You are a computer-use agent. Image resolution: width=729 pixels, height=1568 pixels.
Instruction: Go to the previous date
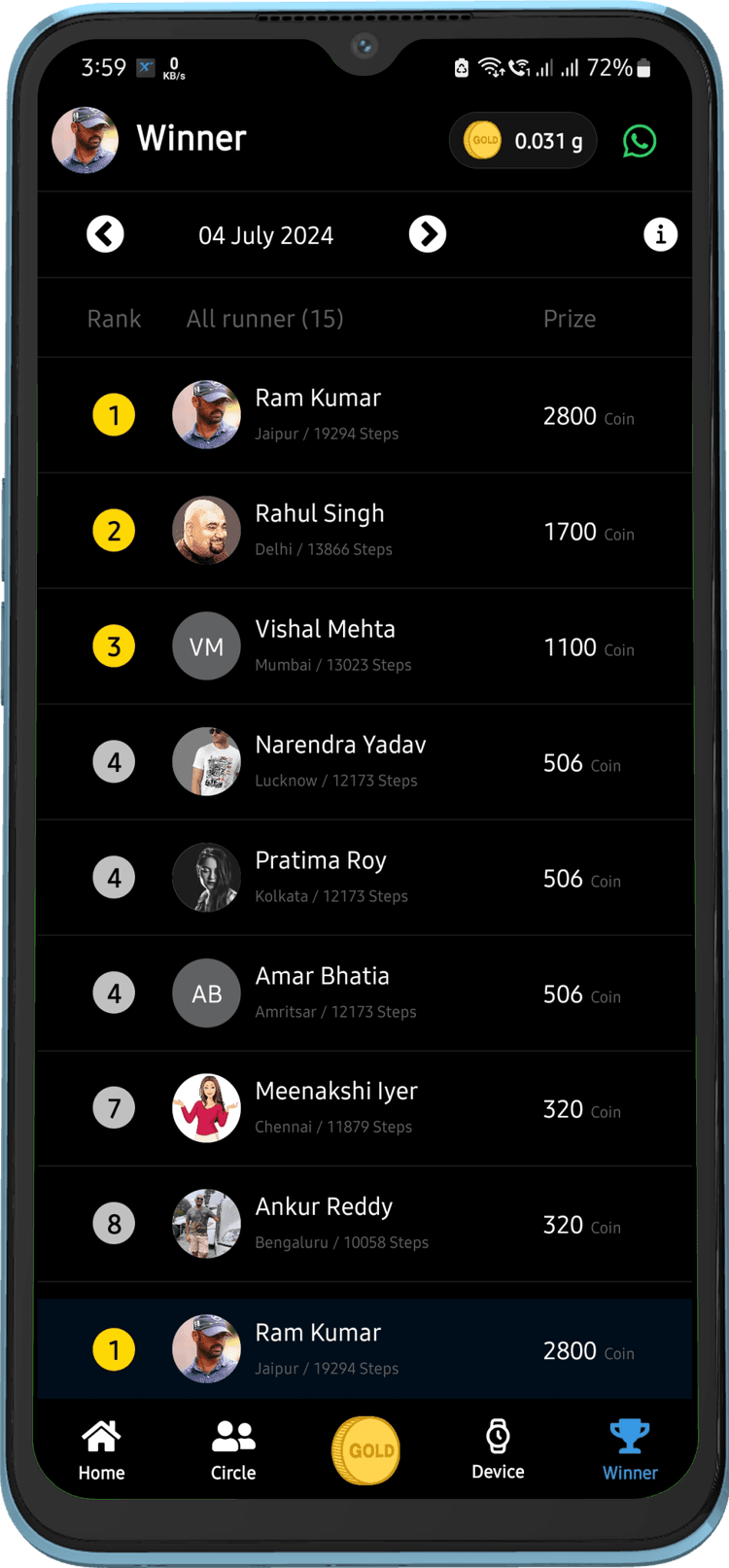pos(105,234)
